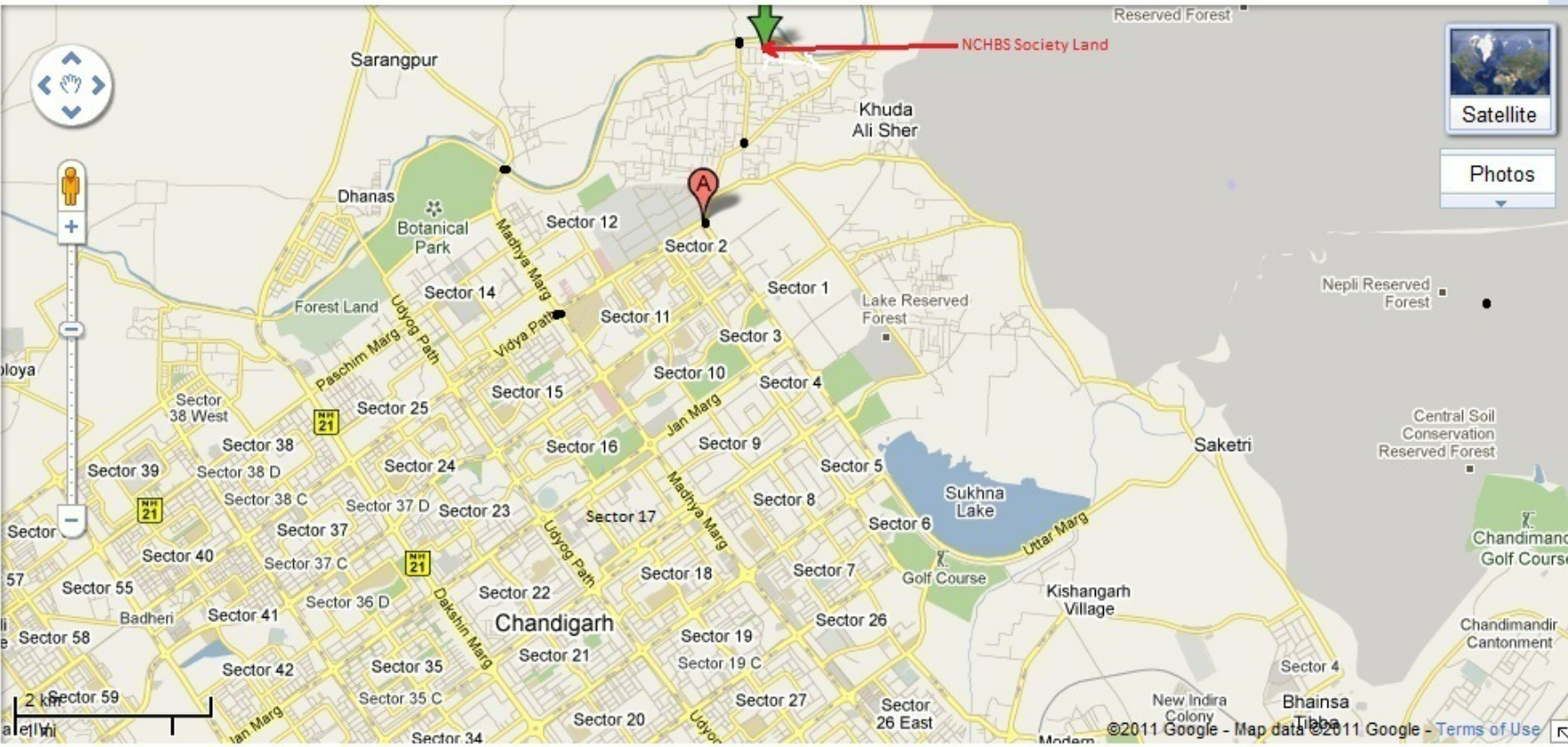Pan the map left
1568x747 pixels.
pos(44,86)
